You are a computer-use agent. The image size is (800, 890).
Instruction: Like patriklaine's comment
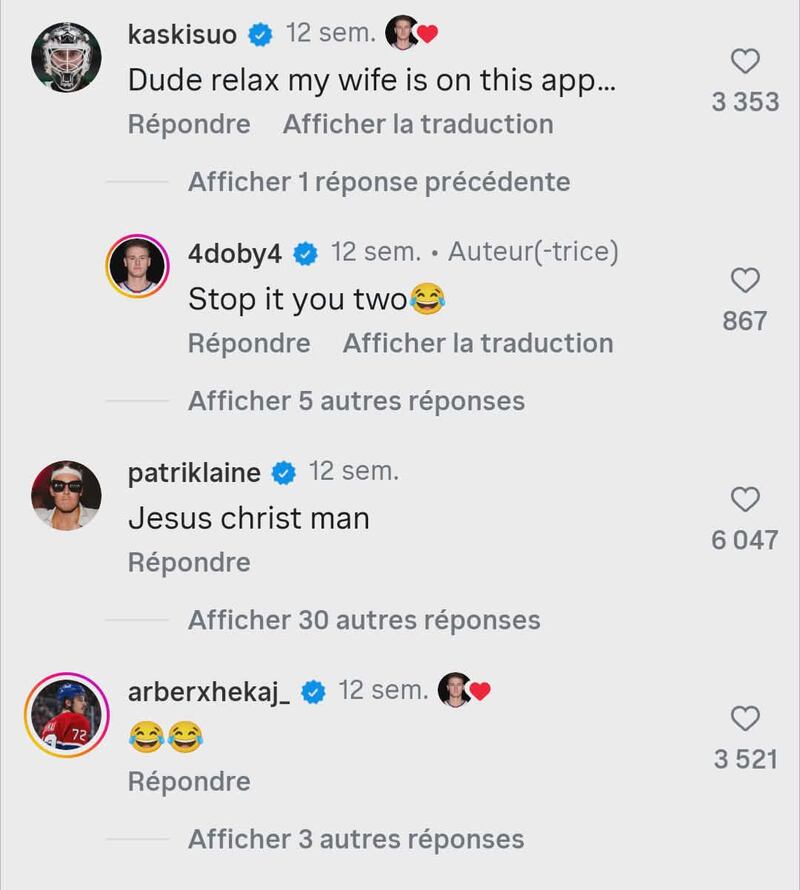[745, 499]
